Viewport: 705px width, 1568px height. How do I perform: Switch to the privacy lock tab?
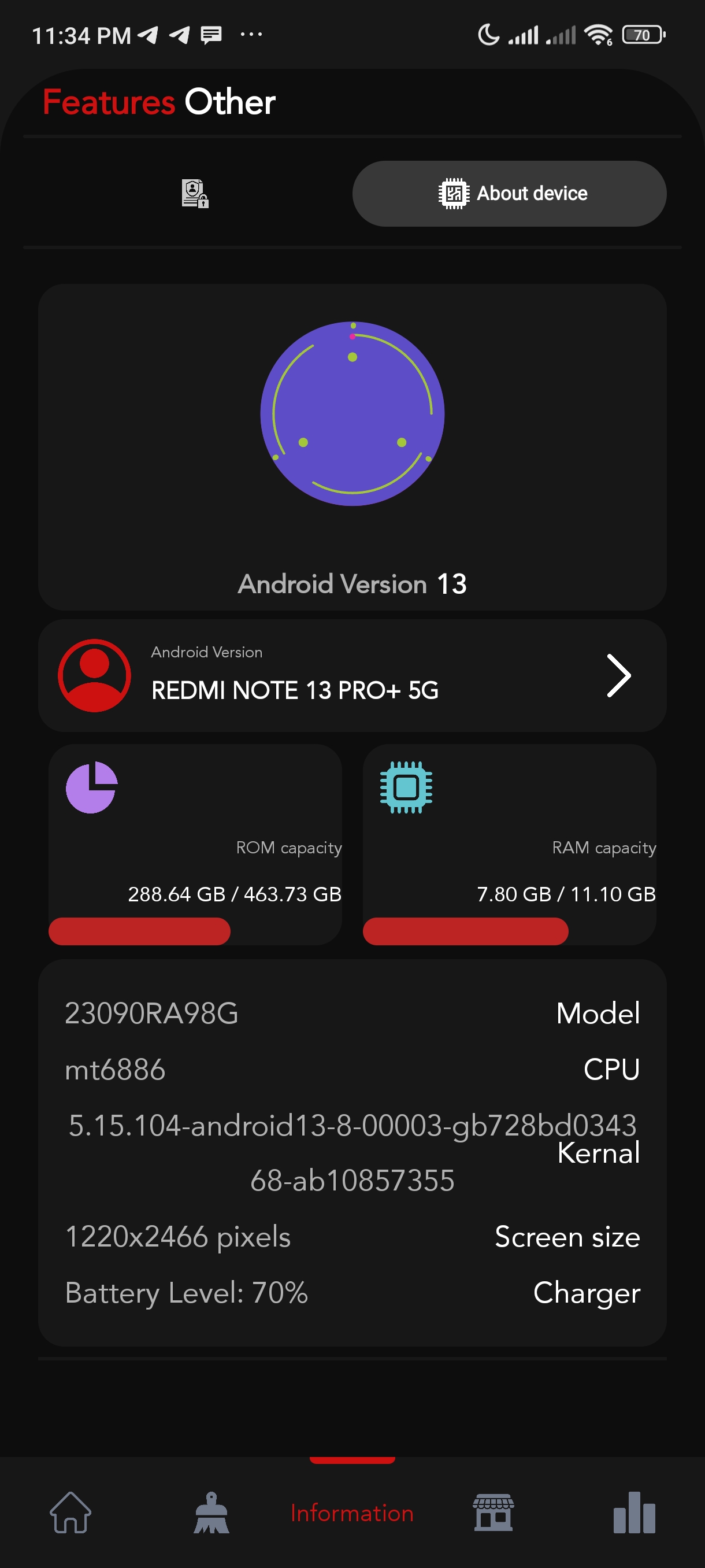(195, 194)
